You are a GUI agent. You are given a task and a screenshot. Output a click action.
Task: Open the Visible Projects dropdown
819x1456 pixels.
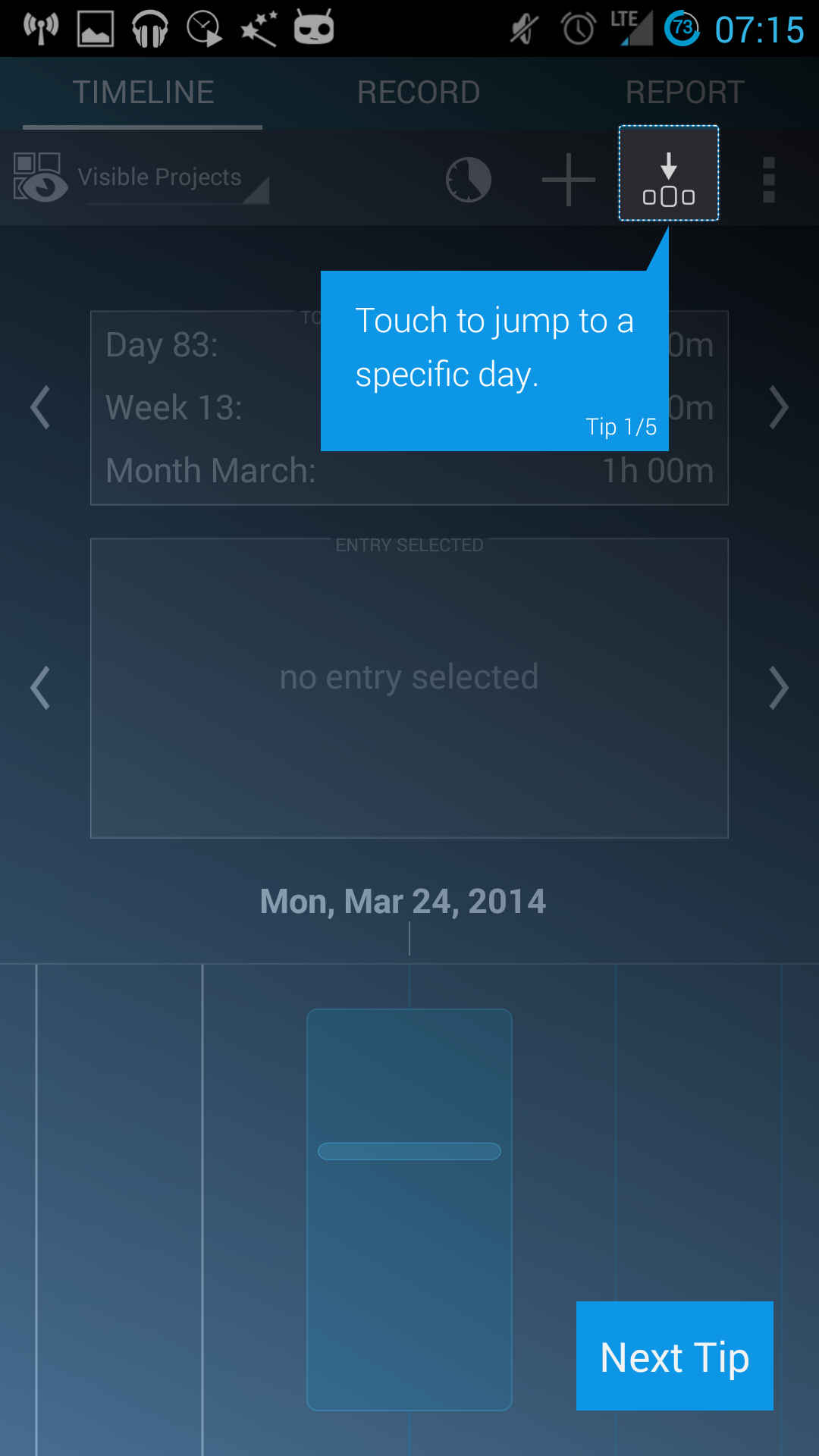[142, 177]
